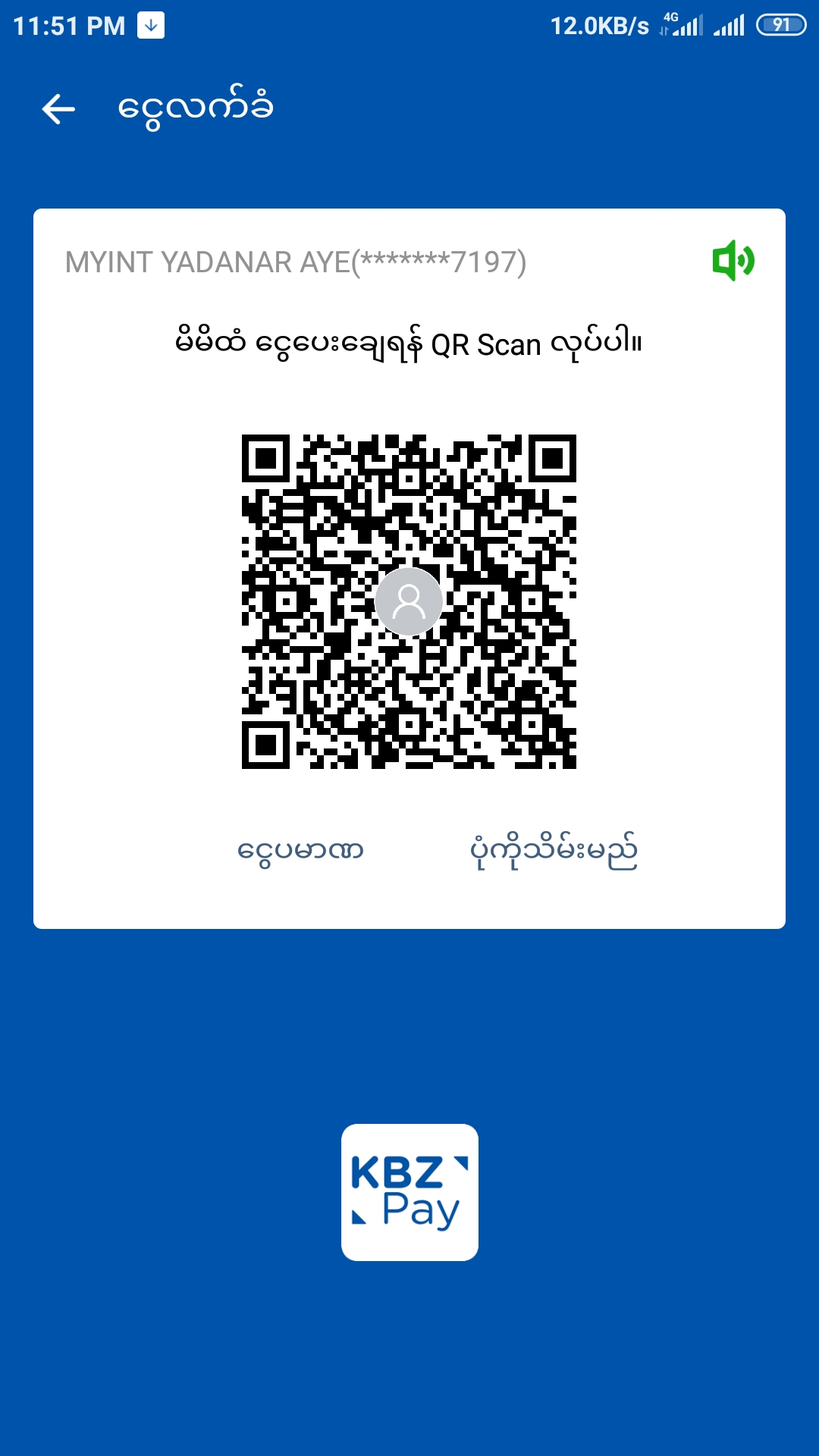819x1456 pixels.
Task: Go back with the arrow icon
Action: point(58,109)
